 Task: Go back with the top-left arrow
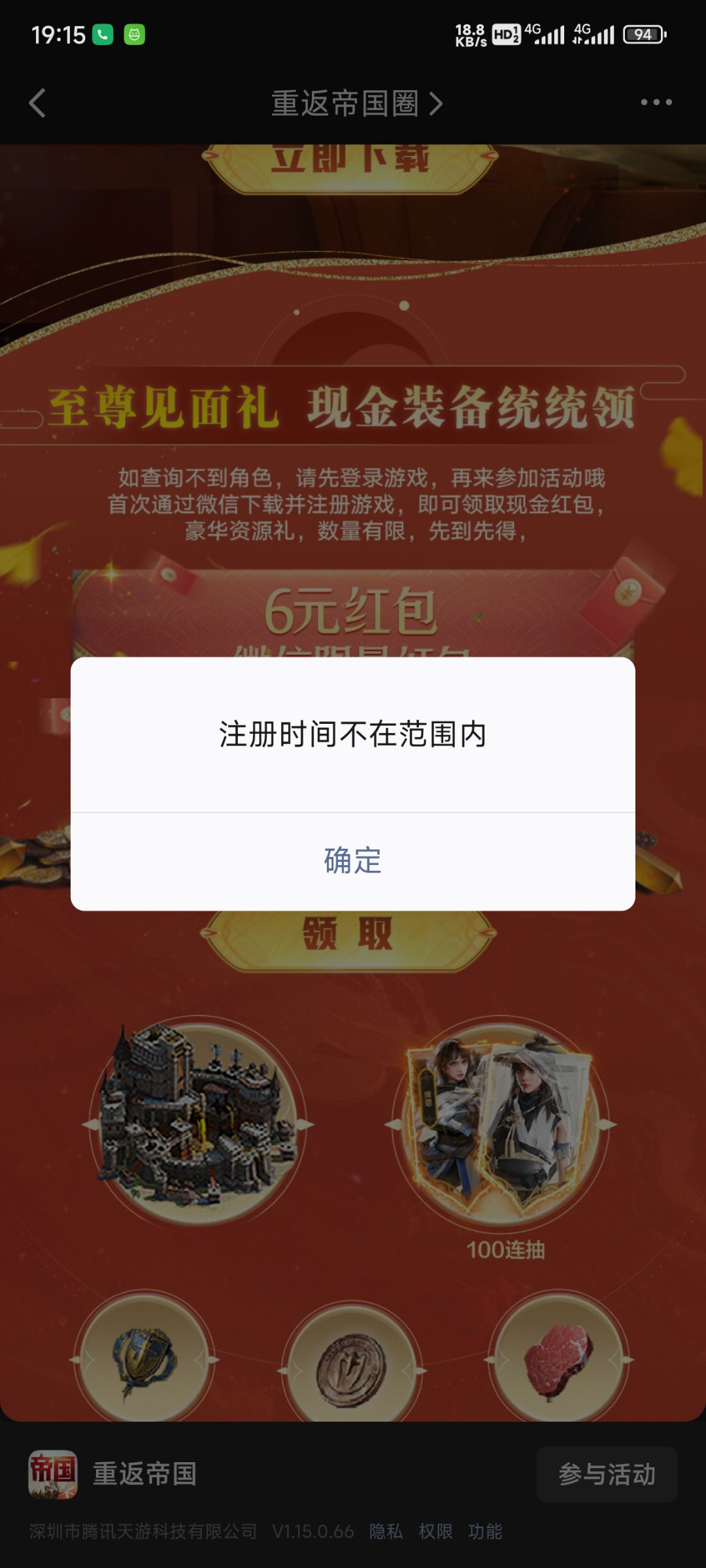pyautogui.click(x=38, y=103)
